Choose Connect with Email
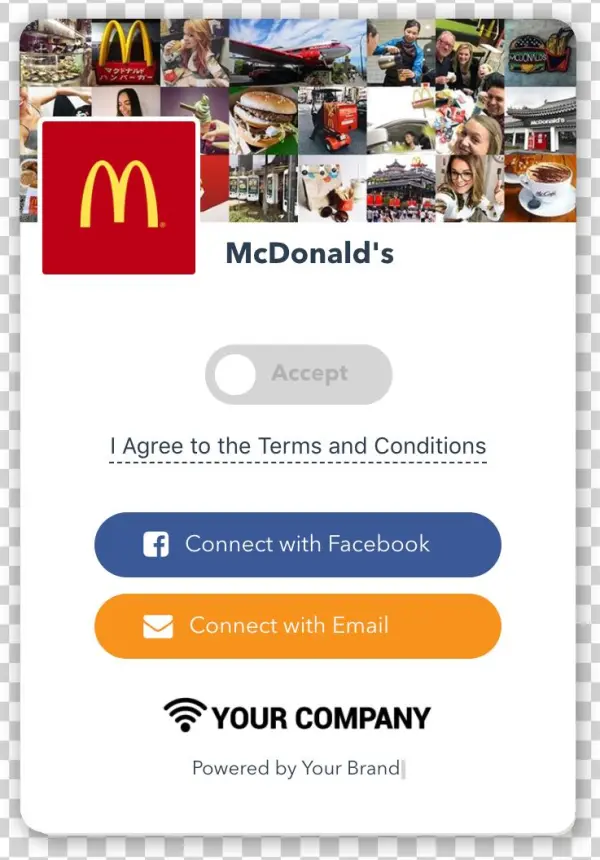600x860 pixels. coord(297,626)
